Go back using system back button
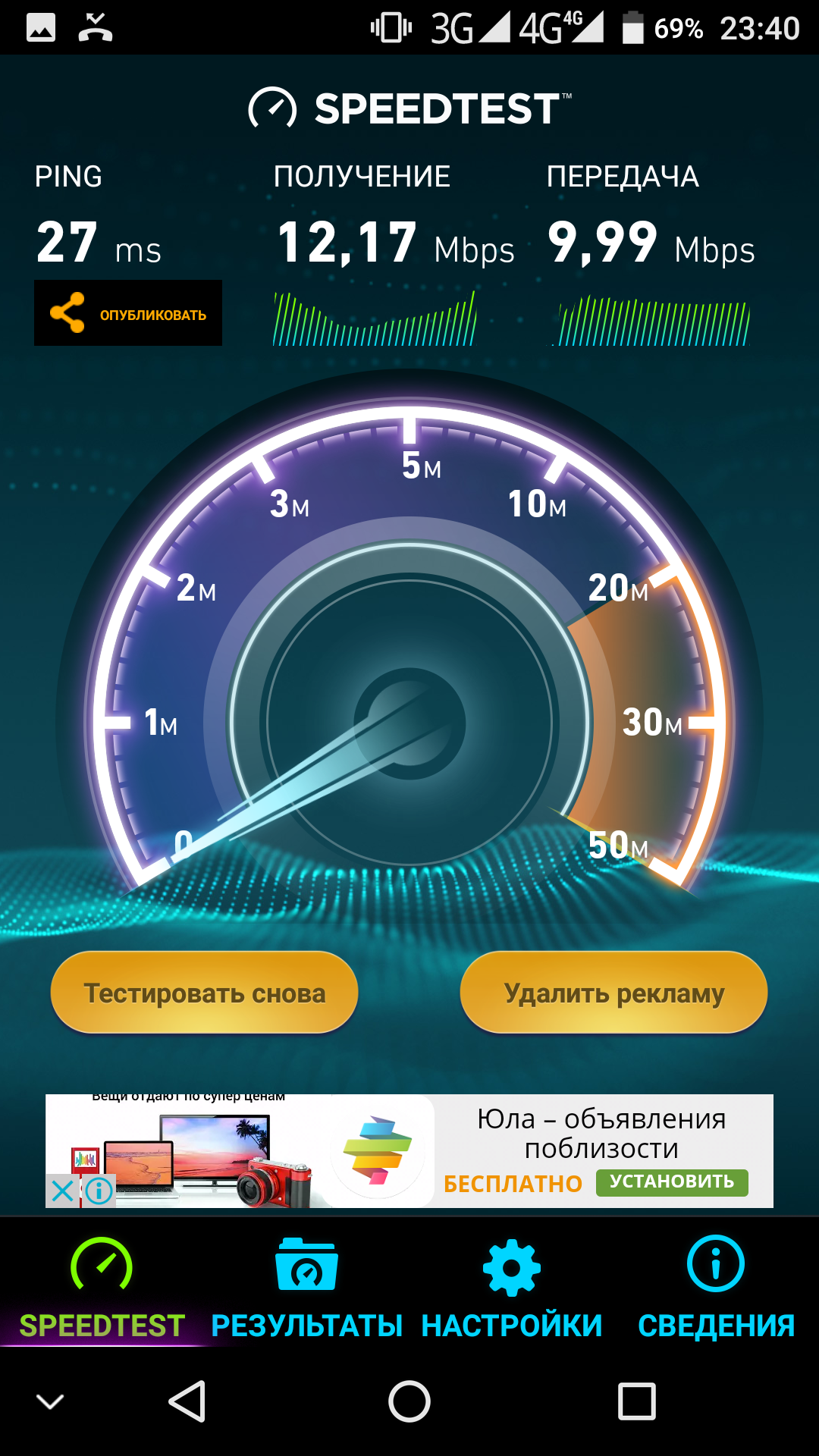Viewport: 819px width, 1456px height. click(187, 1401)
